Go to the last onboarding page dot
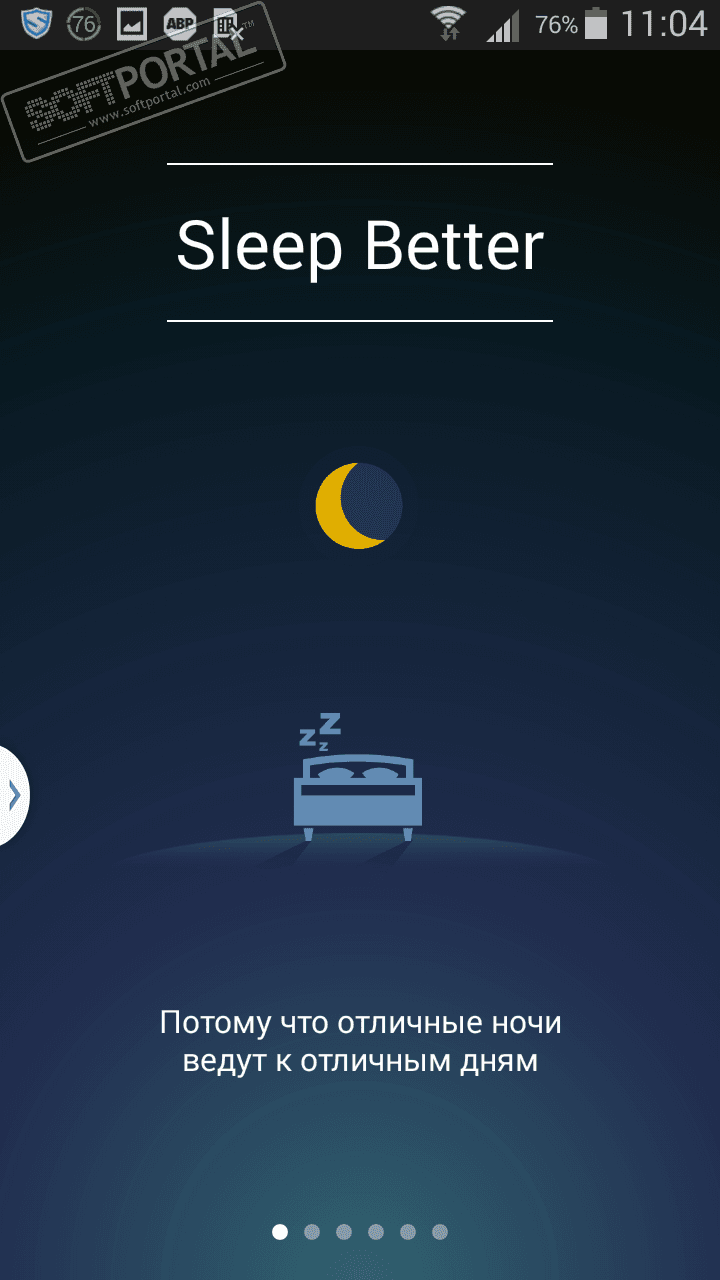The image size is (720, 1280). [440, 1232]
